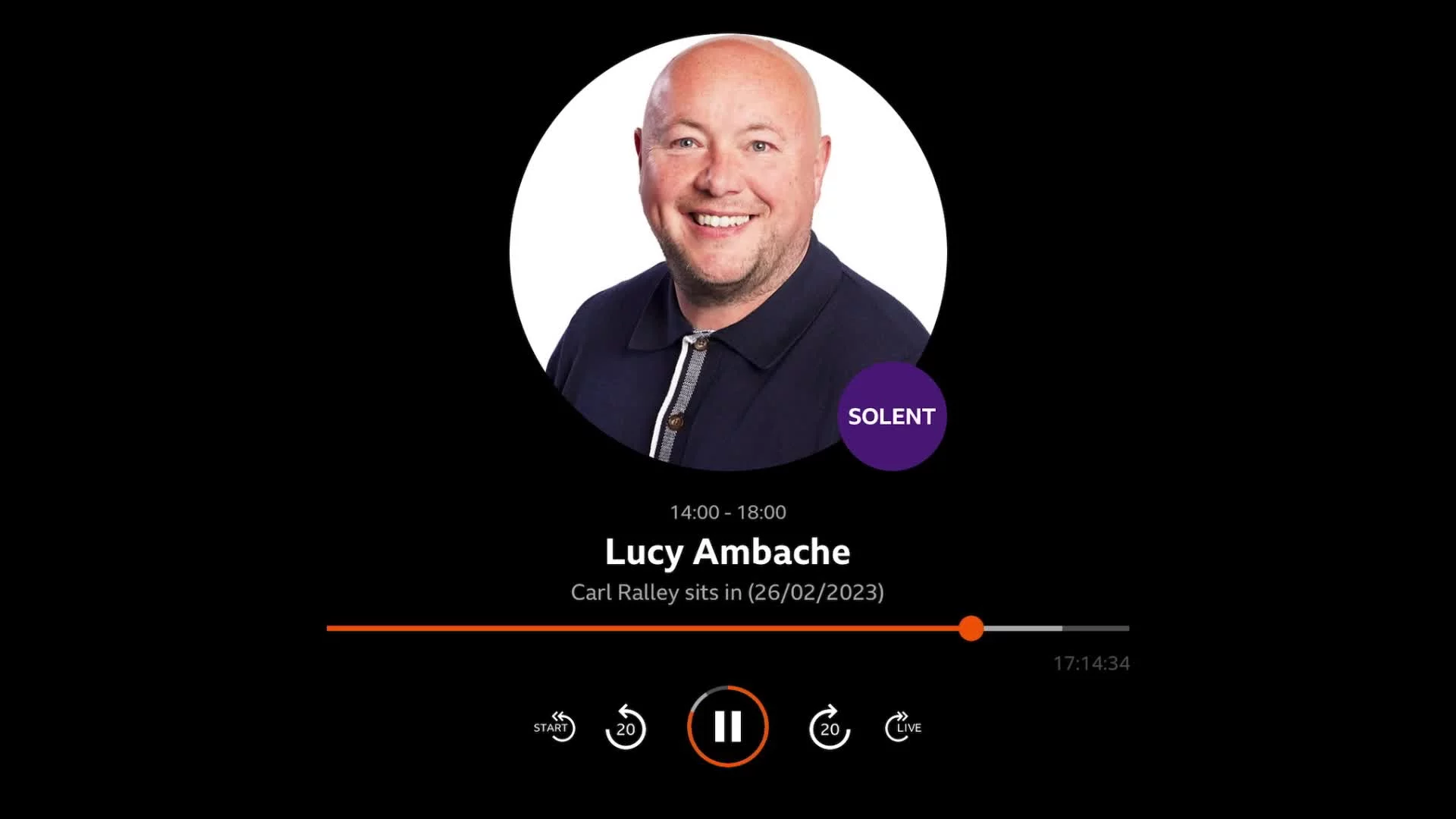Pause the live radio playback
The image size is (1456, 819).
(x=727, y=726)
